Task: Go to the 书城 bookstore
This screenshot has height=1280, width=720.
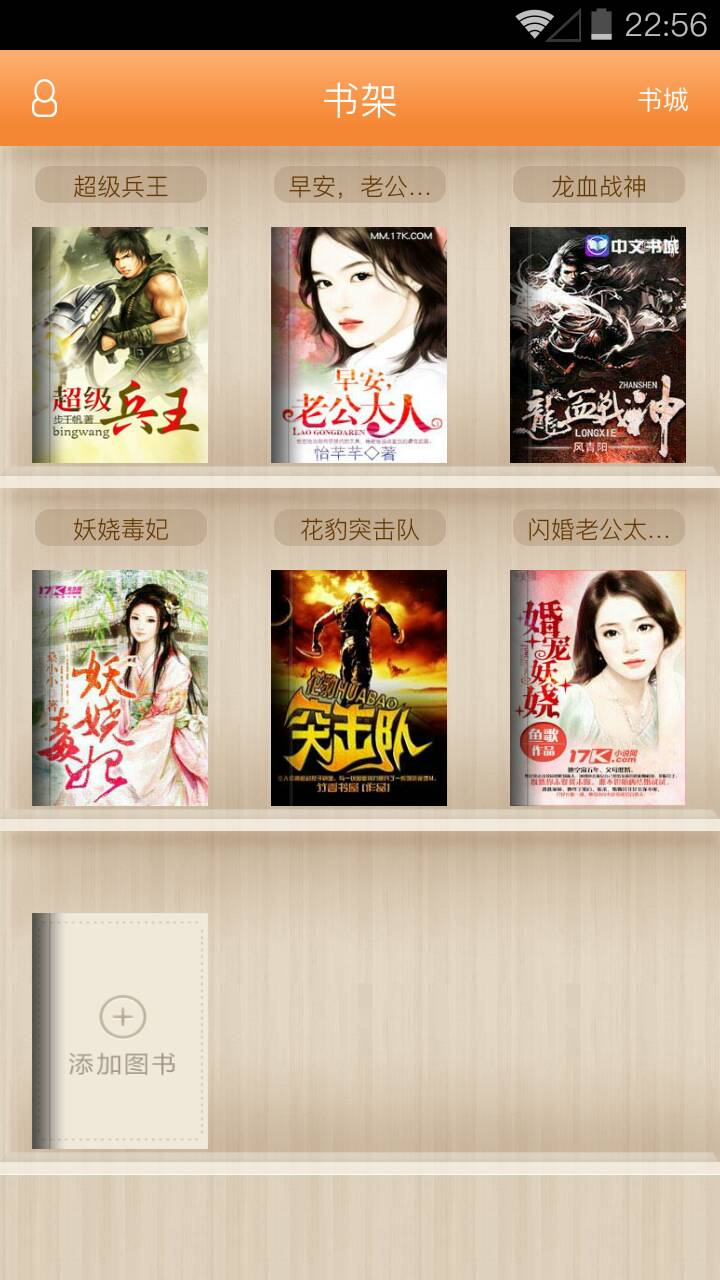Action: [663, 100]
